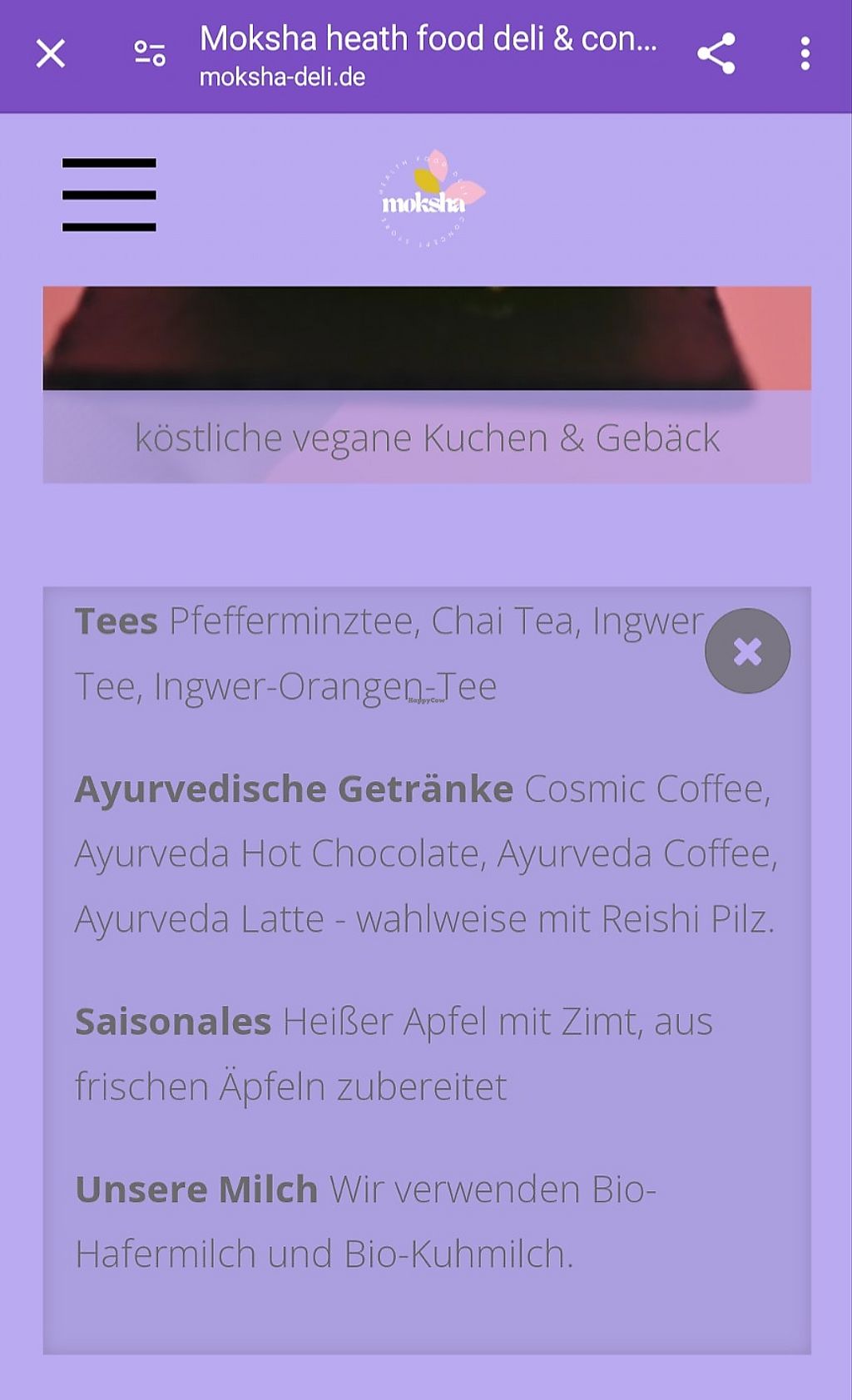Viewport: 852px width, 1400px height.
Task: Share the Moksha deli page
Action: [x=716, y=55]
